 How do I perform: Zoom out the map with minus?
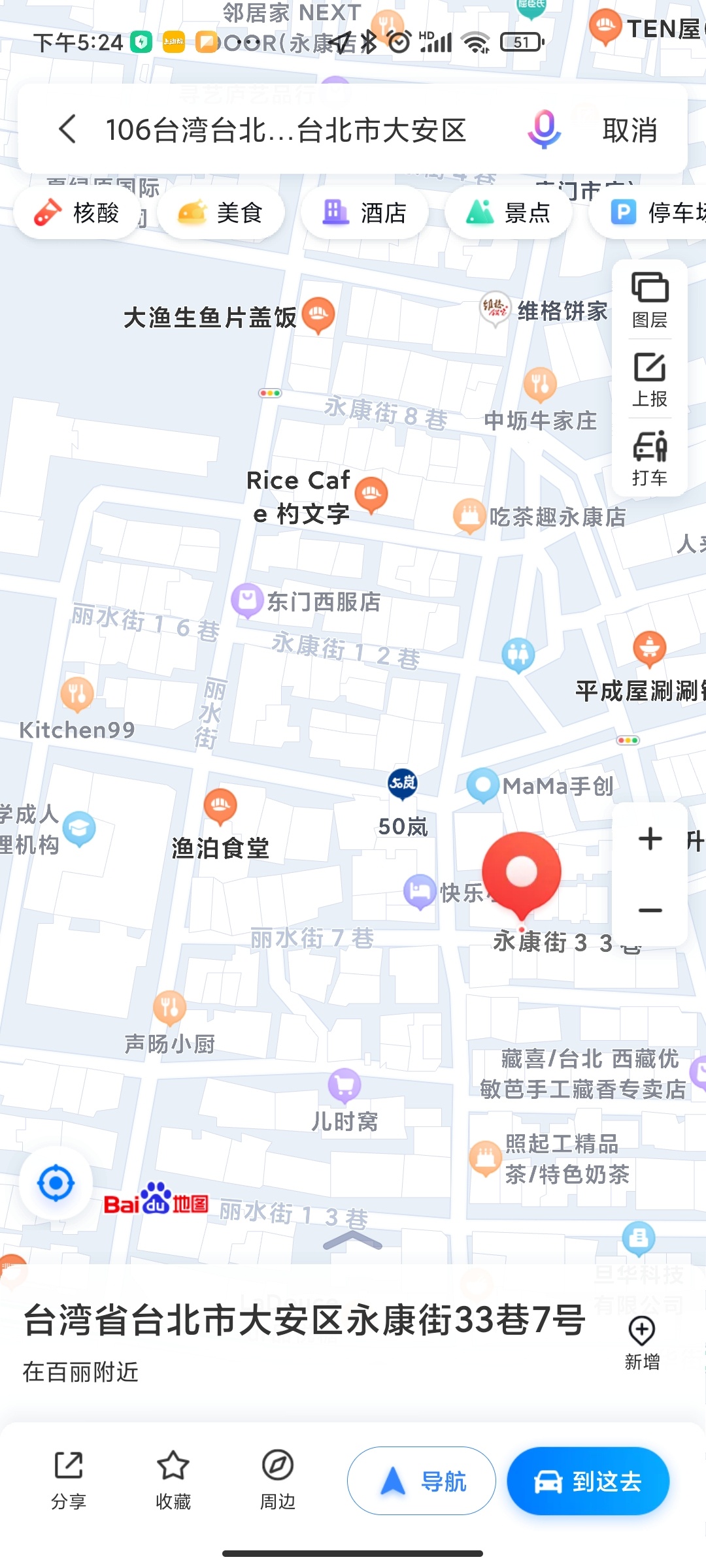(650, 910)
